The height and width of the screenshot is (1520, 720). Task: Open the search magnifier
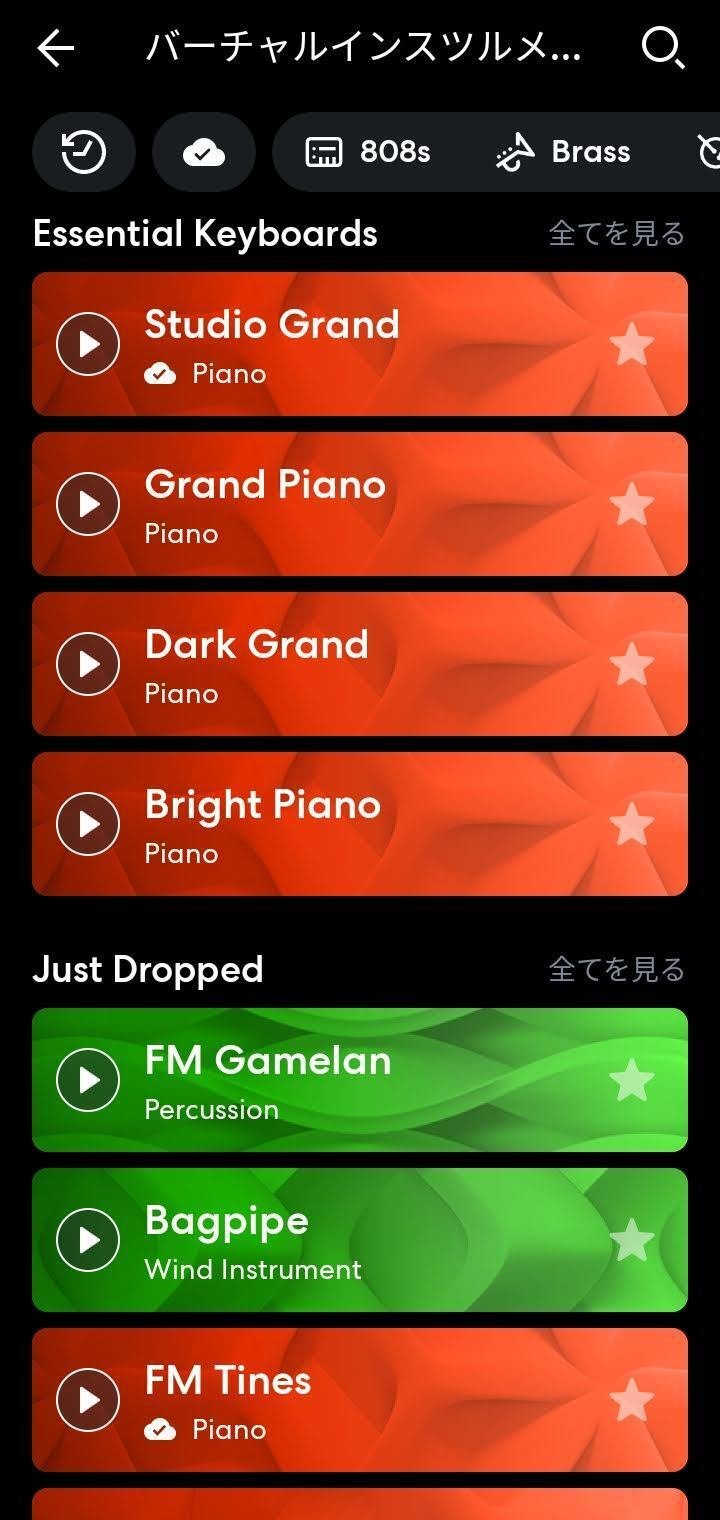click(661, 47)
